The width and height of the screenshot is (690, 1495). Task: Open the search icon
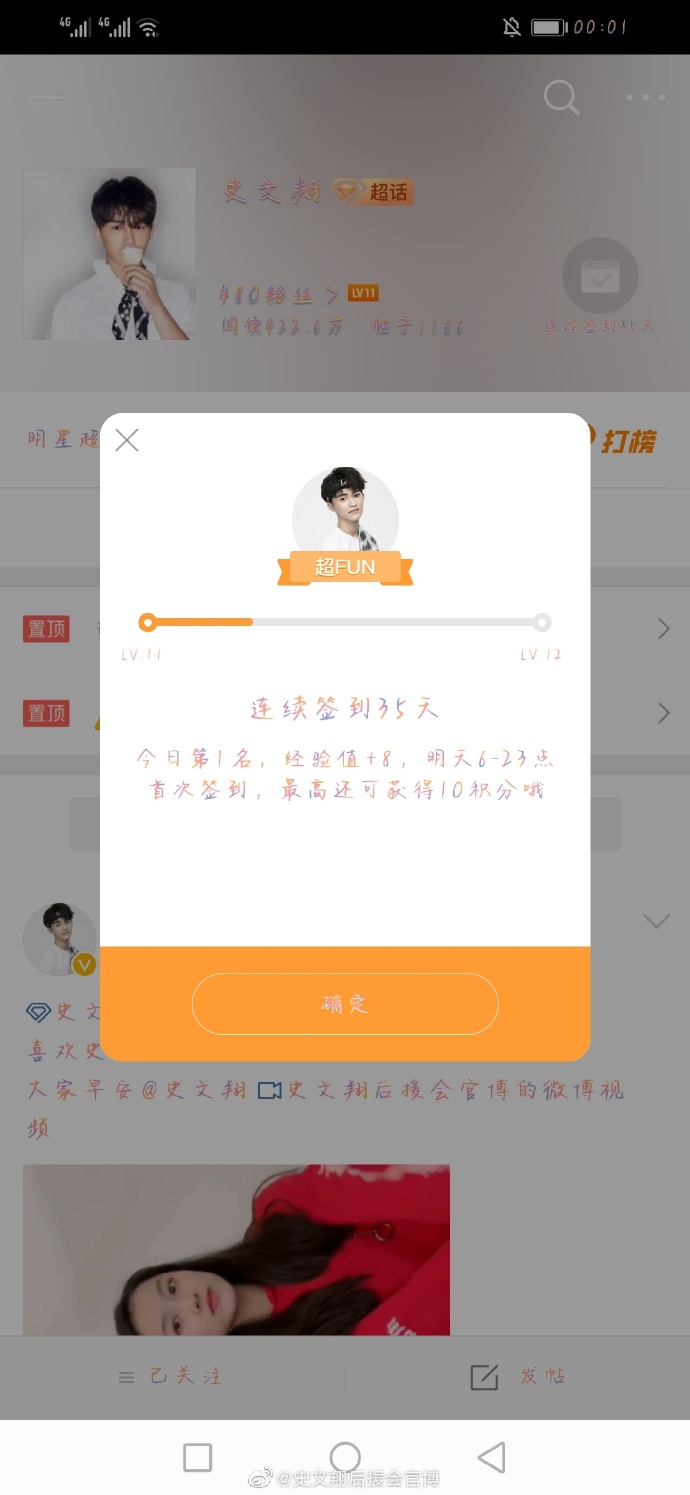[561, 97]
